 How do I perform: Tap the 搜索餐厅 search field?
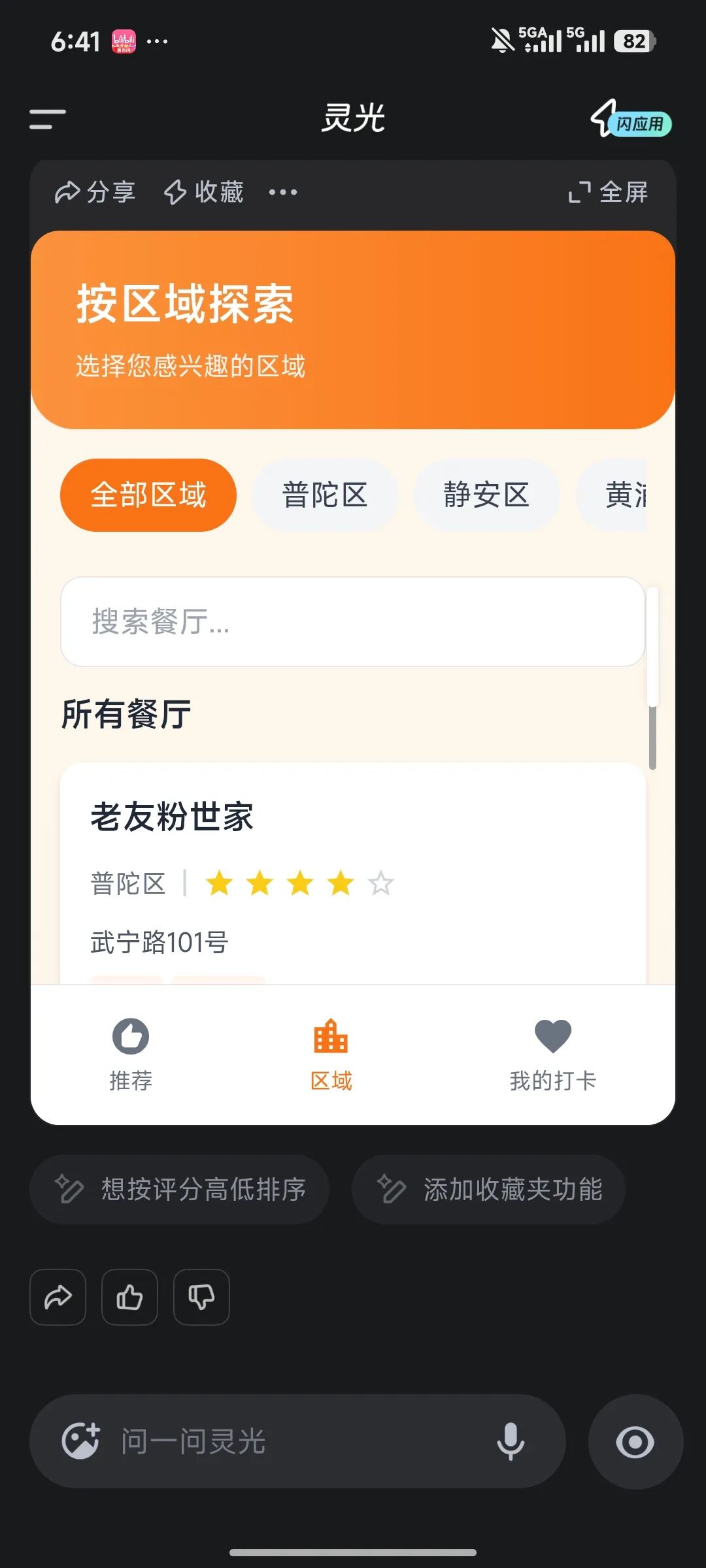coord(353,621)
